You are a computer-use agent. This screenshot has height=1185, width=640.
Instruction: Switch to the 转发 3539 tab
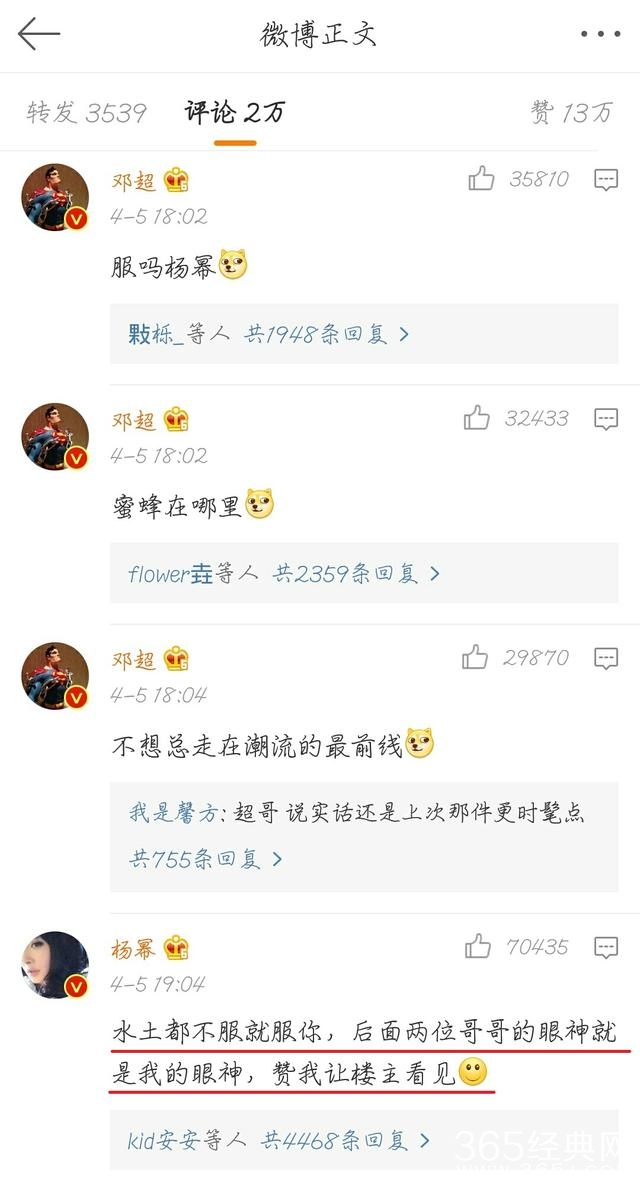(86, 113)
